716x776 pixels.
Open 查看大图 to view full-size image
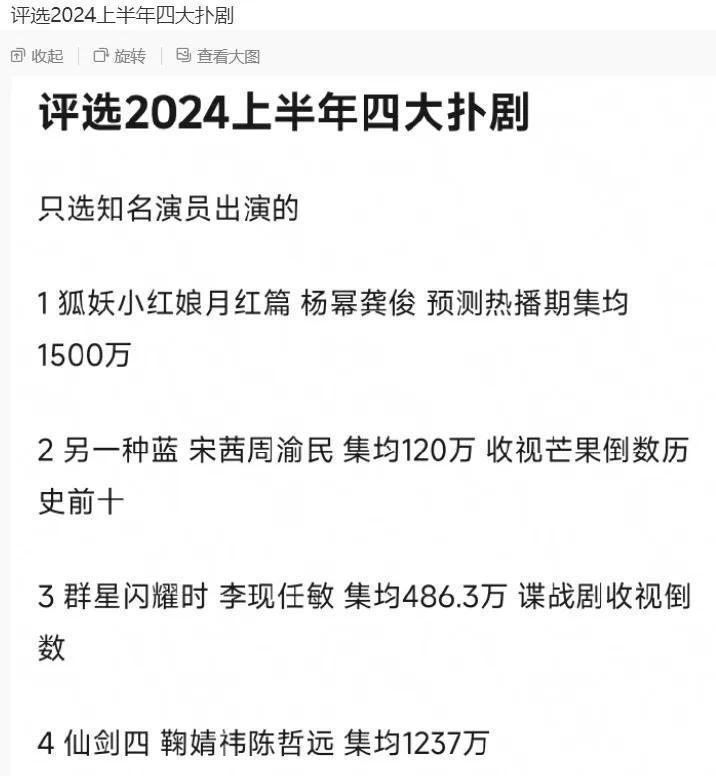[219, 56]
